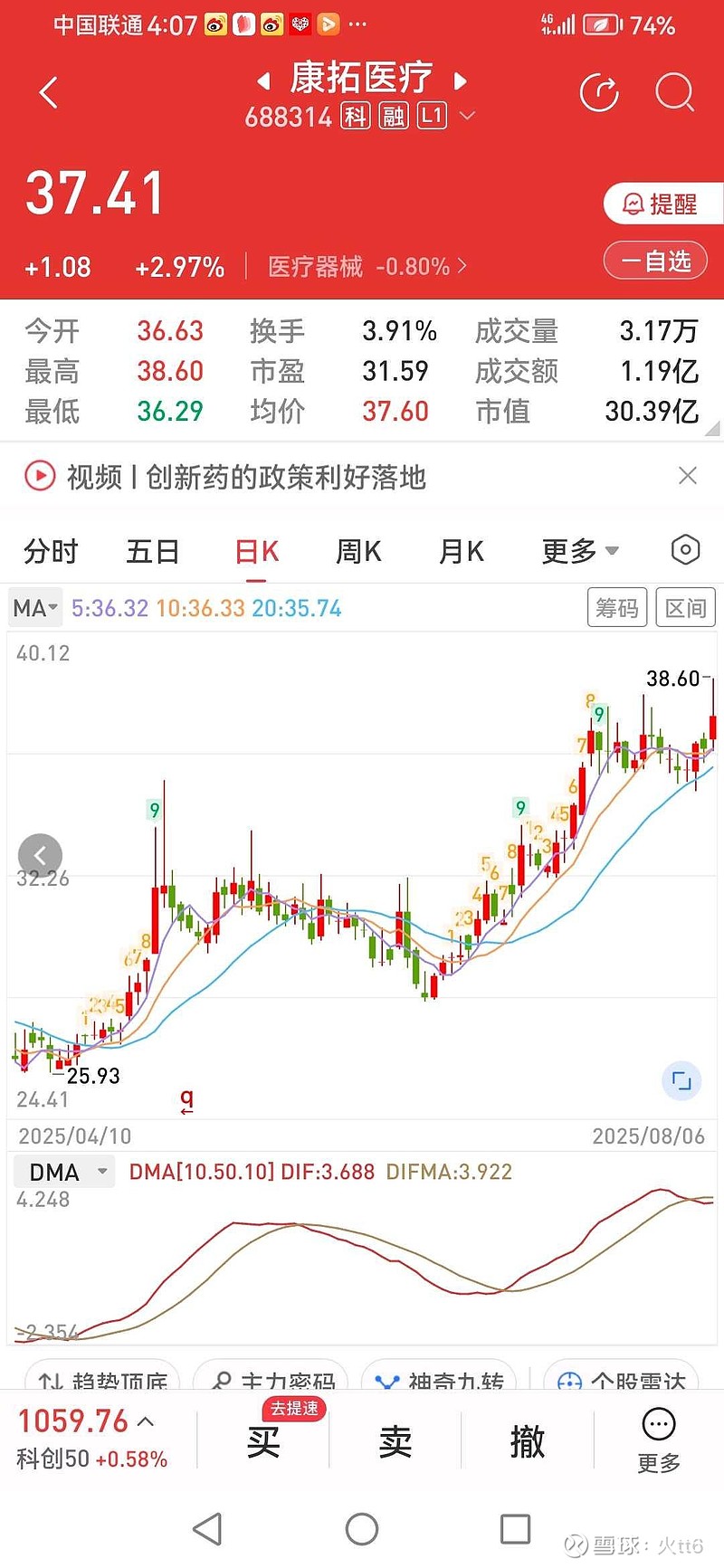Tap the refresh/share circular arrow icon
Screen dimensions: 724x1568
[x=599, y=92]
